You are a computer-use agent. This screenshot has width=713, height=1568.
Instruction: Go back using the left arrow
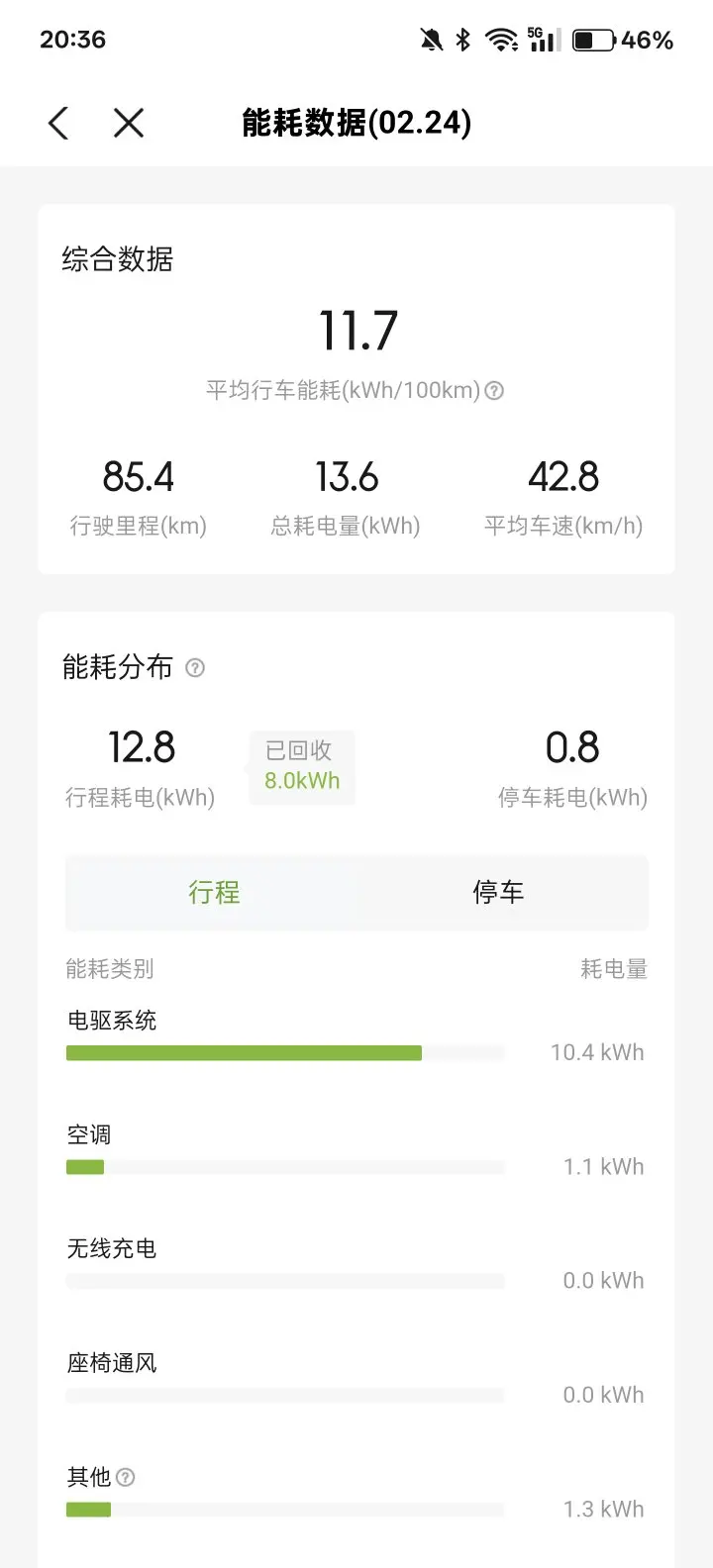coord(58,124)
